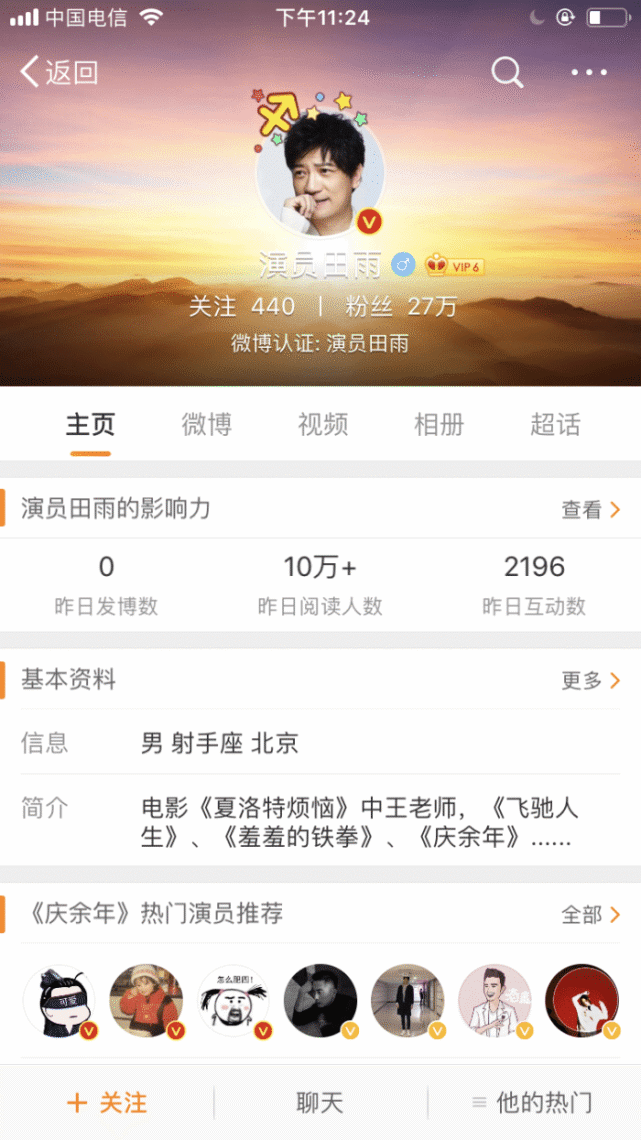Open 他的热门 menu
The height and width of the screenshot is (1140, 641).
(x=533, y=1103)
